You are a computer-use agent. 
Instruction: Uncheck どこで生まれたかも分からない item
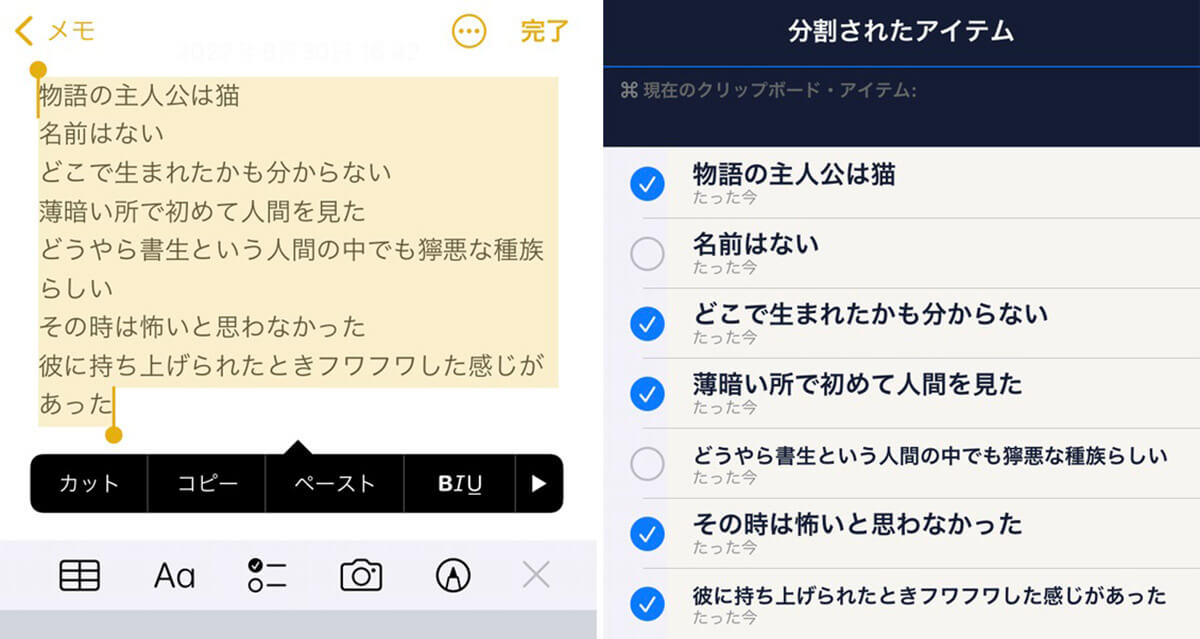point(648,324)
